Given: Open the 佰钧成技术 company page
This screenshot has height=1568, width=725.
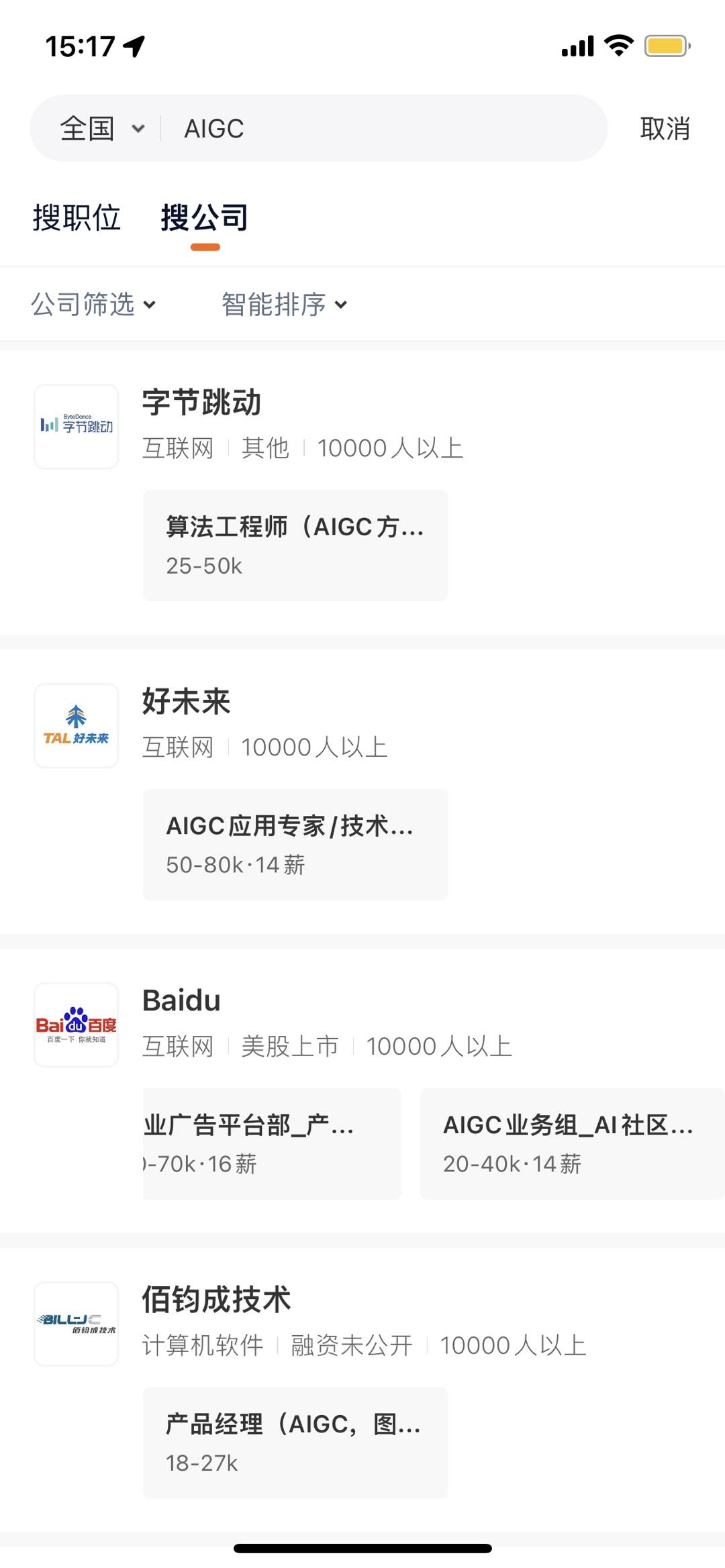Looking at the screenshot, I should click(x=216, y=1300).
